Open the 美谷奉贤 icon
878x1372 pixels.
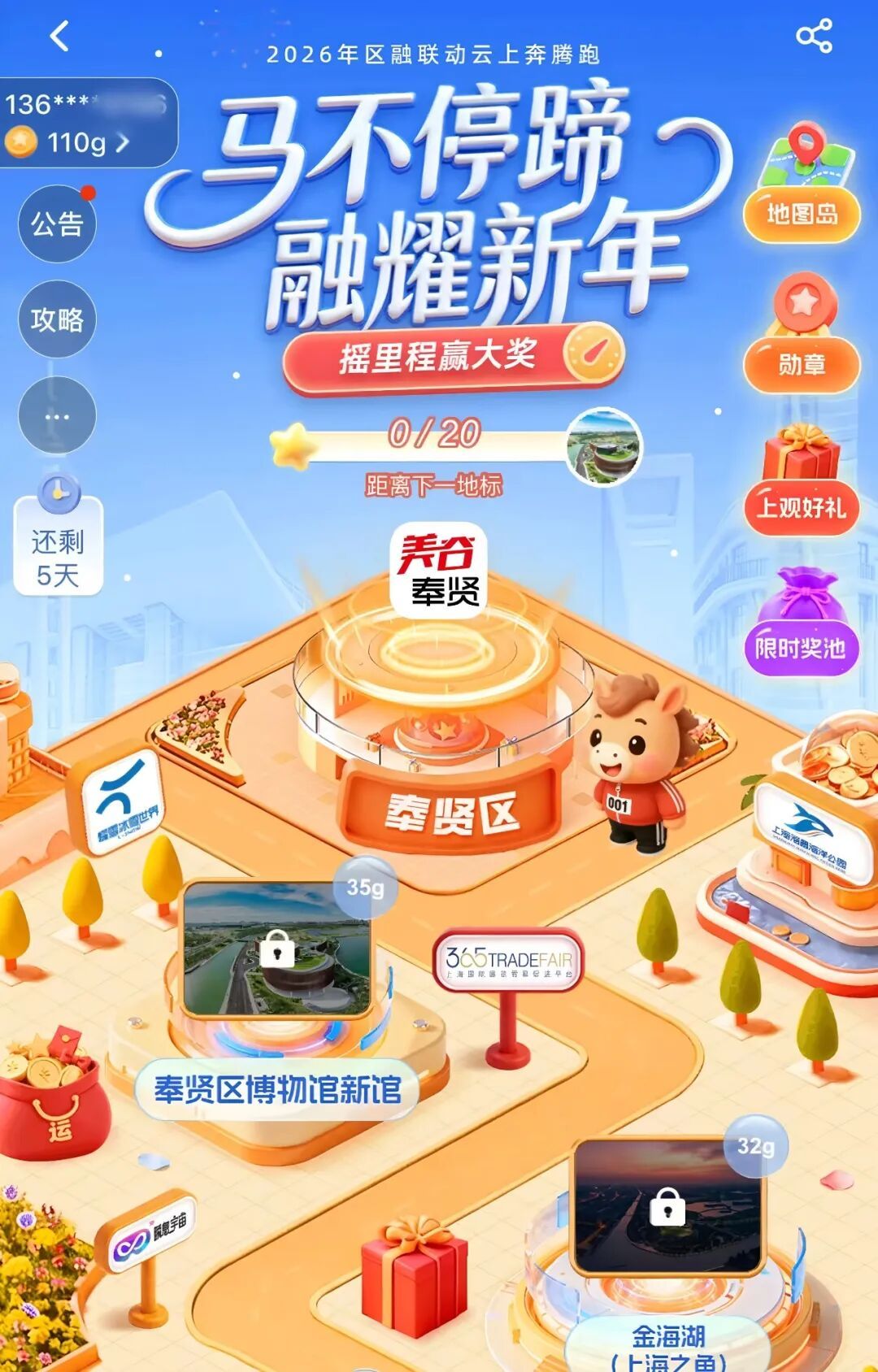pyautogui.click(x=439, y=571)
